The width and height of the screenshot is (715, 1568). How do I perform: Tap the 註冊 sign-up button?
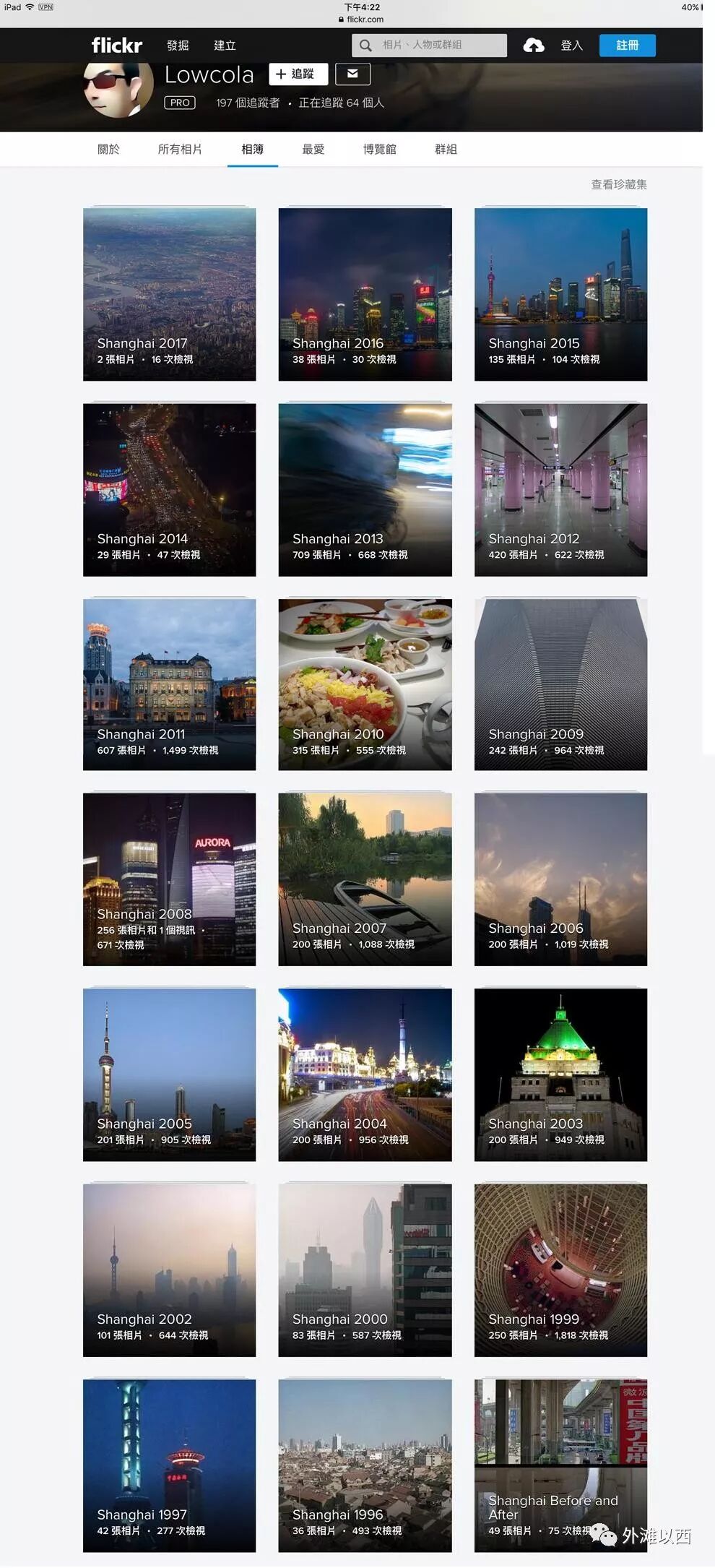(x=627, y=46)
